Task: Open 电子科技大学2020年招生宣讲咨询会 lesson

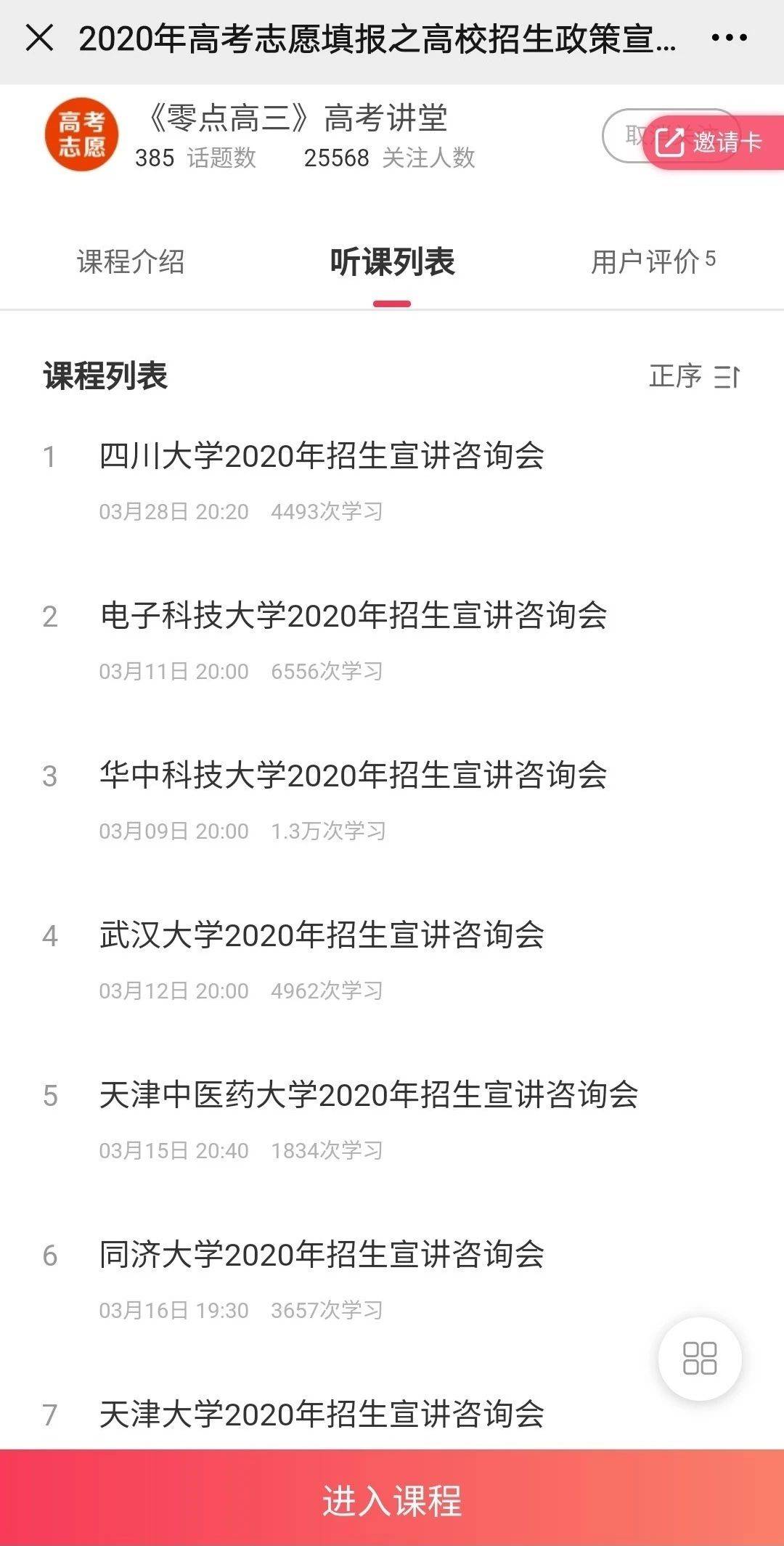Action: pos(353,617)
